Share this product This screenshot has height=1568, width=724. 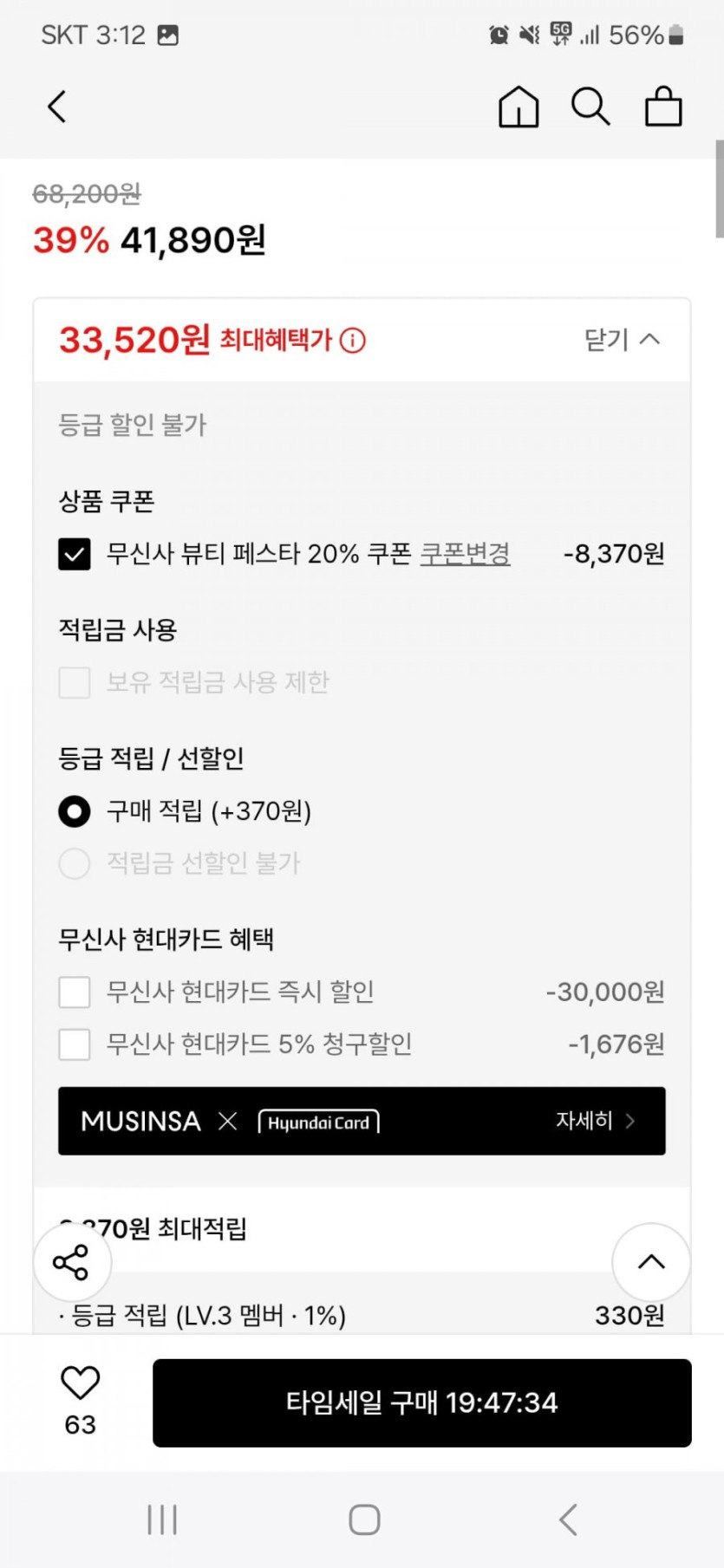click(72, 1262)
